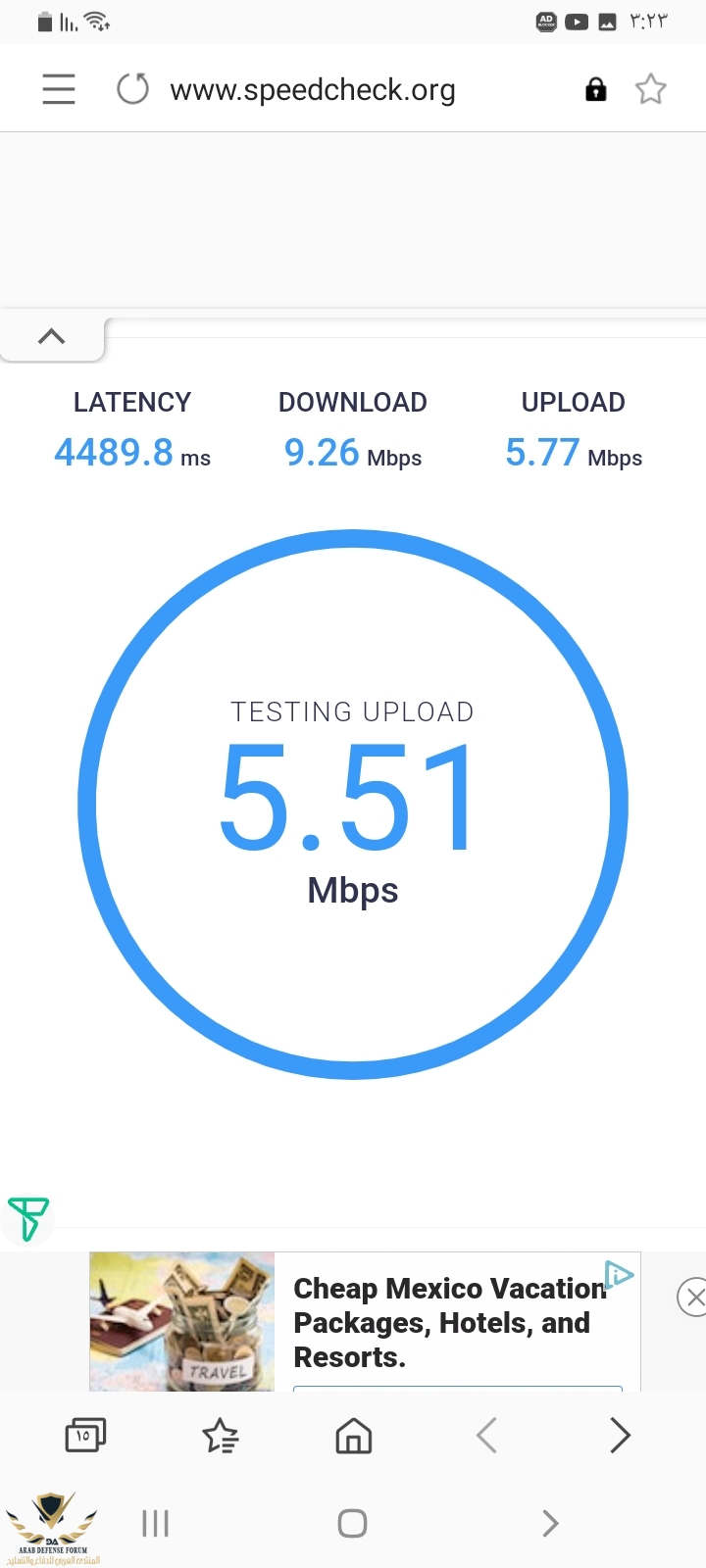The height and width of the screenshot is (1568, 706).
Task: Open the browser hamburger menu
Action: [59, 89]
